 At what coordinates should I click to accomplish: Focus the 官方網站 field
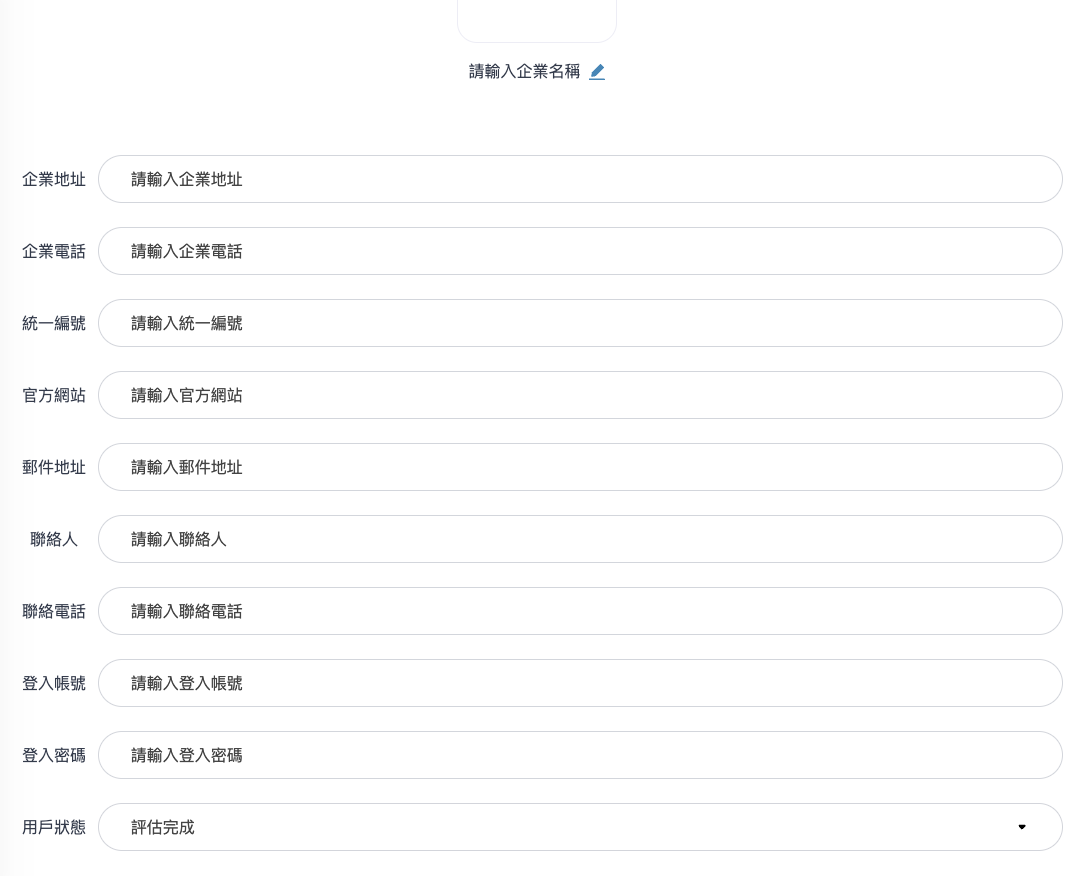[x=580, y=395]
